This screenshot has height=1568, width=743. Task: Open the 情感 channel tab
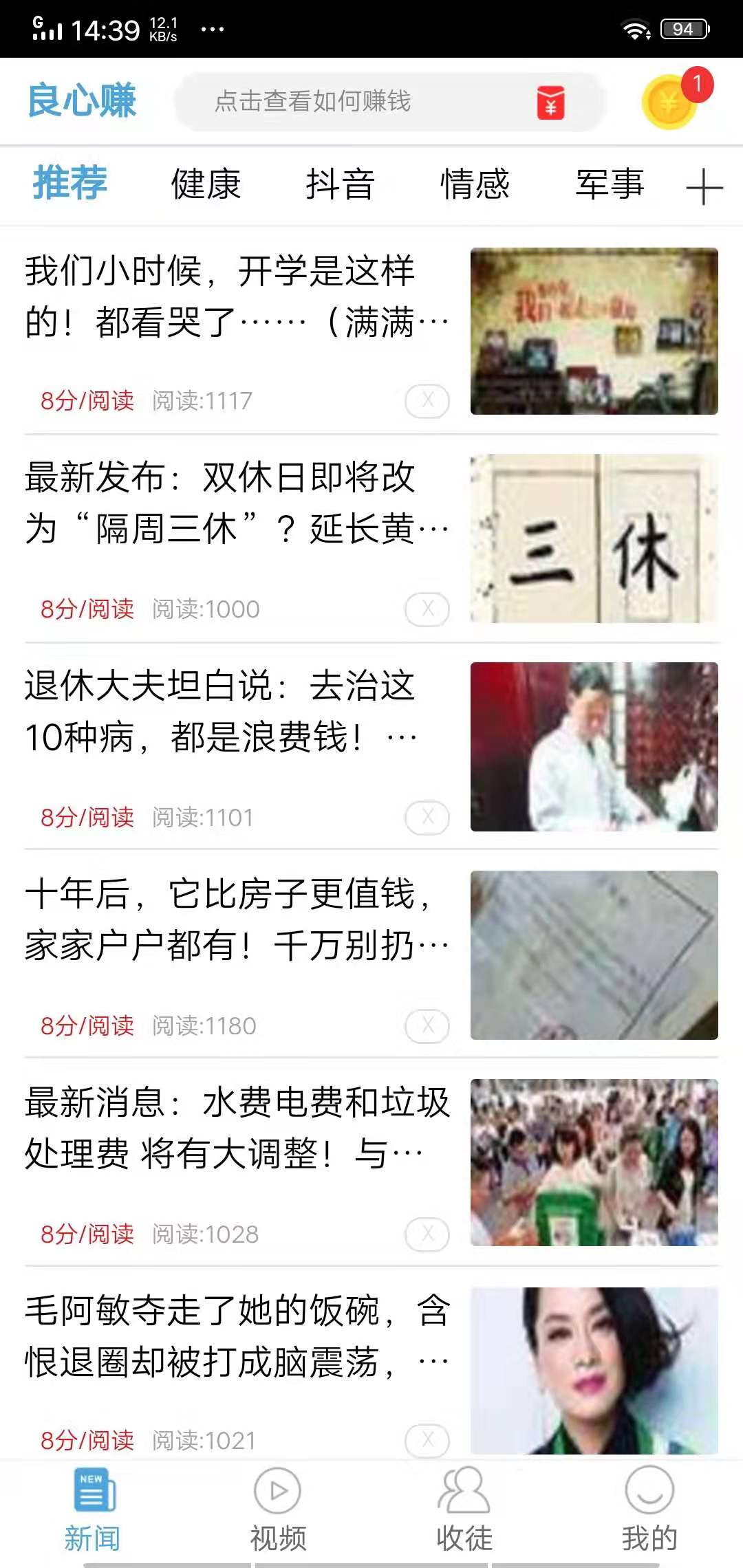click(x=475, y=184)
